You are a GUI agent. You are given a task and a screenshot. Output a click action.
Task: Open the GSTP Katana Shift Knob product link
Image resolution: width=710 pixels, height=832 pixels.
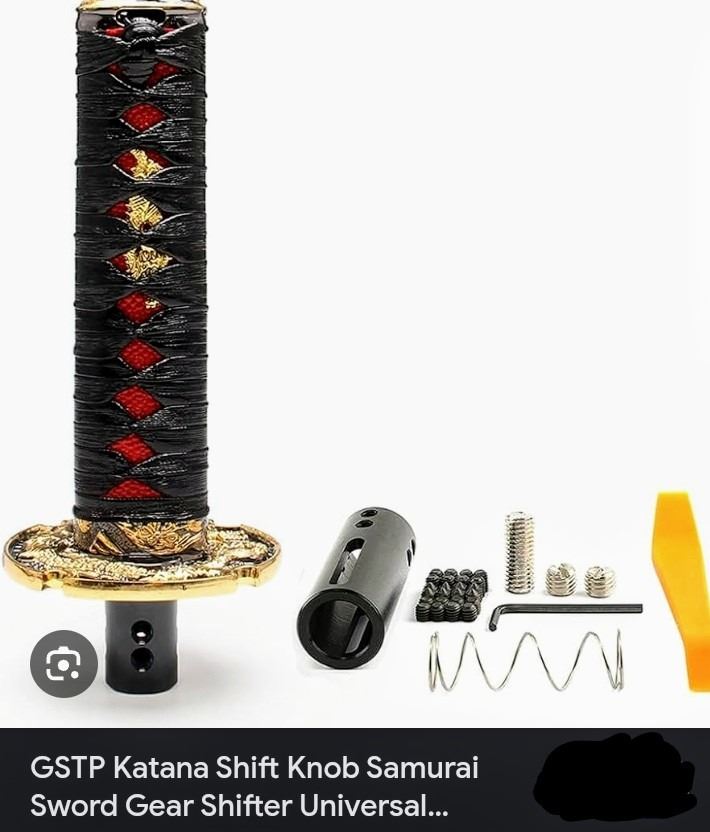click(x=254, y=786)
